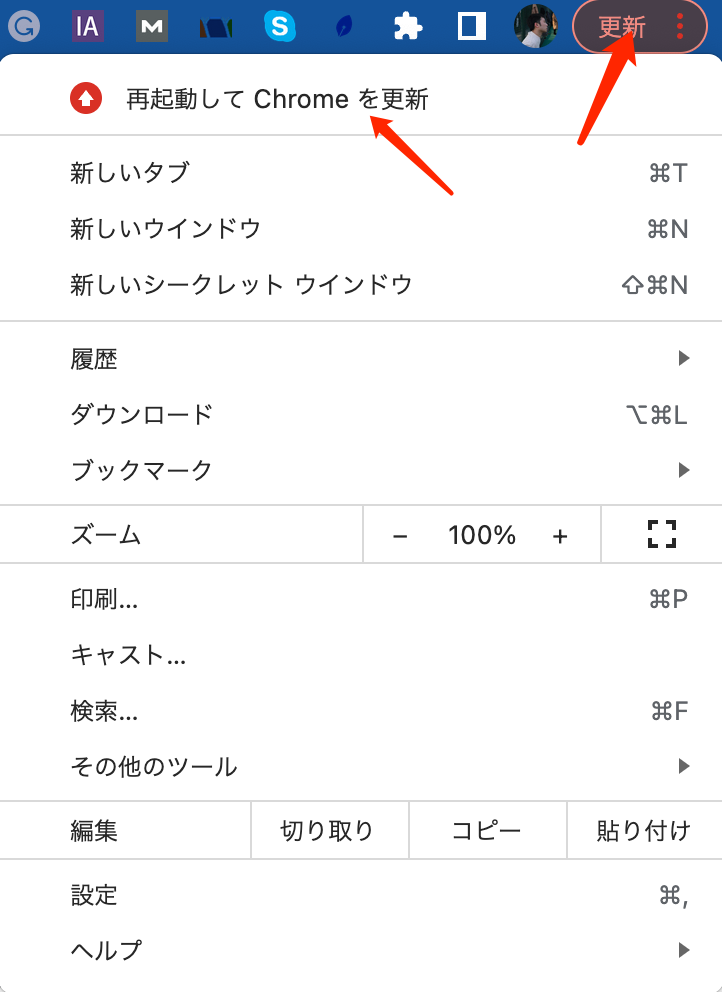Open the white square extension icon

coord(472,27)
